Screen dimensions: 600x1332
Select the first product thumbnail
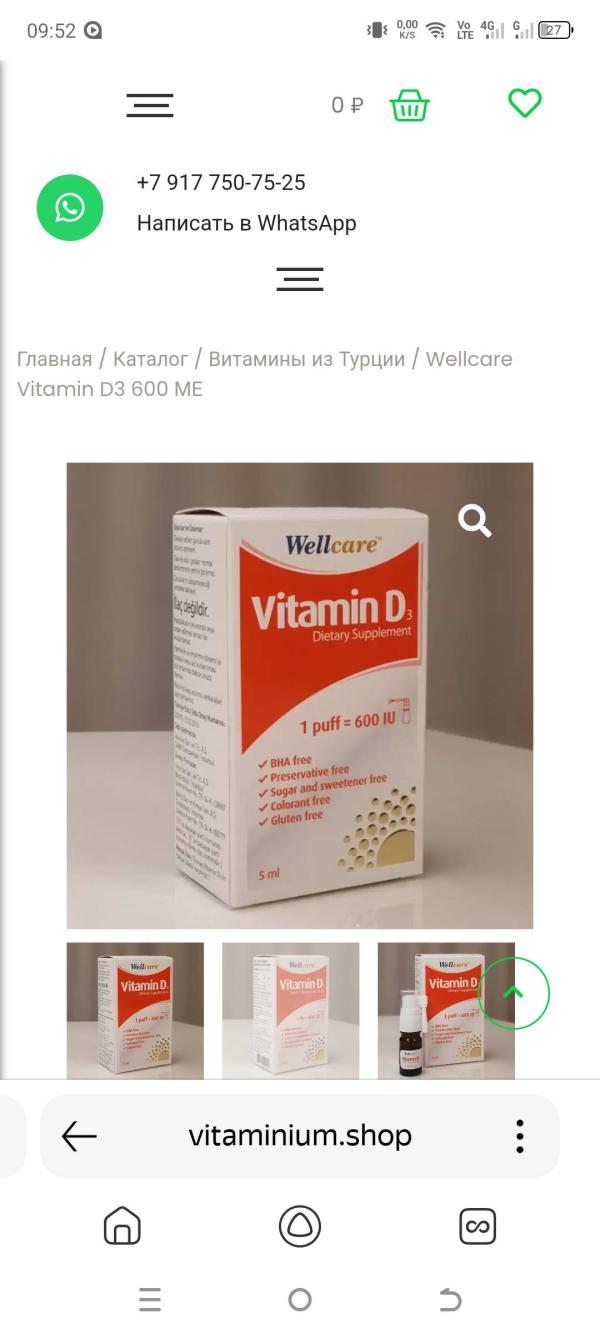[x=135, y=1010]
